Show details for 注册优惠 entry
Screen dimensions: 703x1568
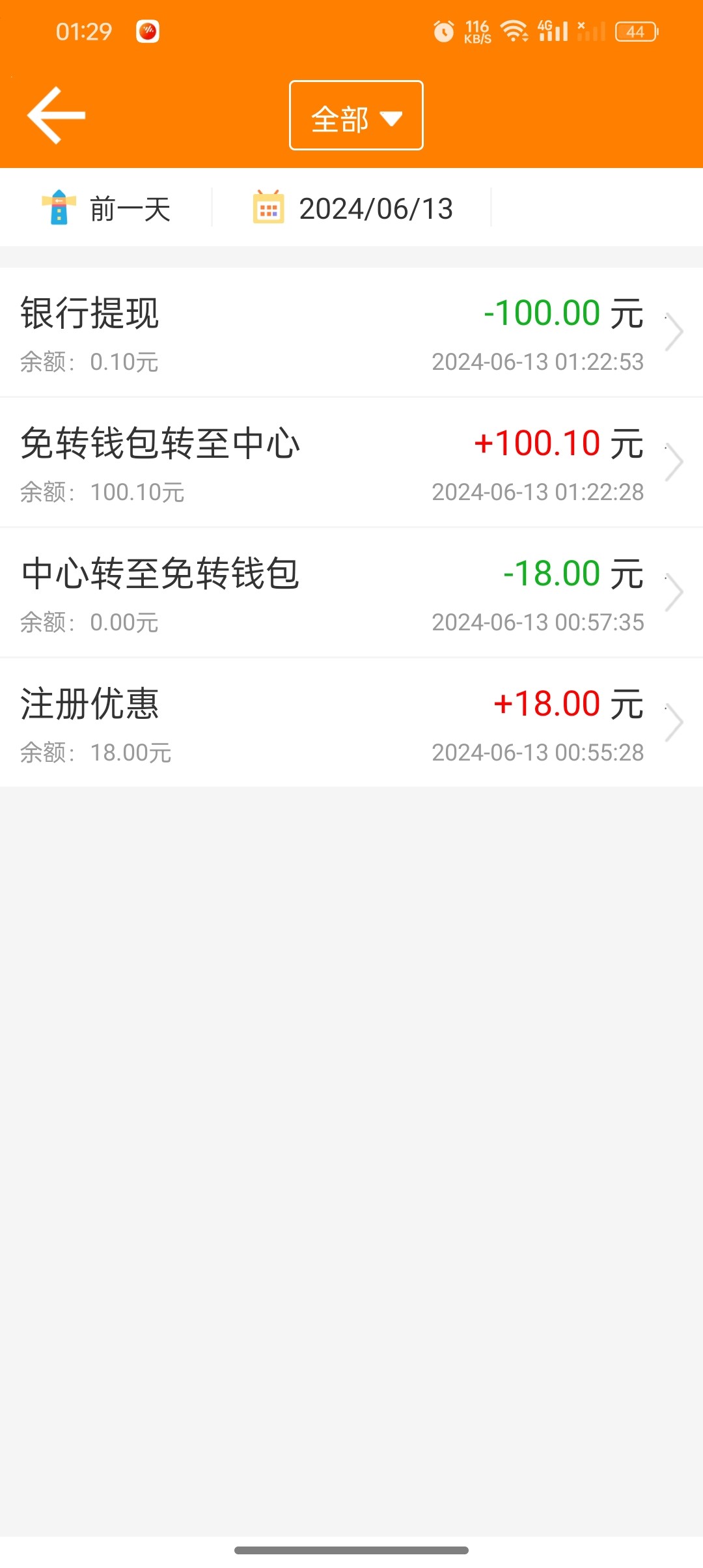pyautogui.click(x=351, y=723)
